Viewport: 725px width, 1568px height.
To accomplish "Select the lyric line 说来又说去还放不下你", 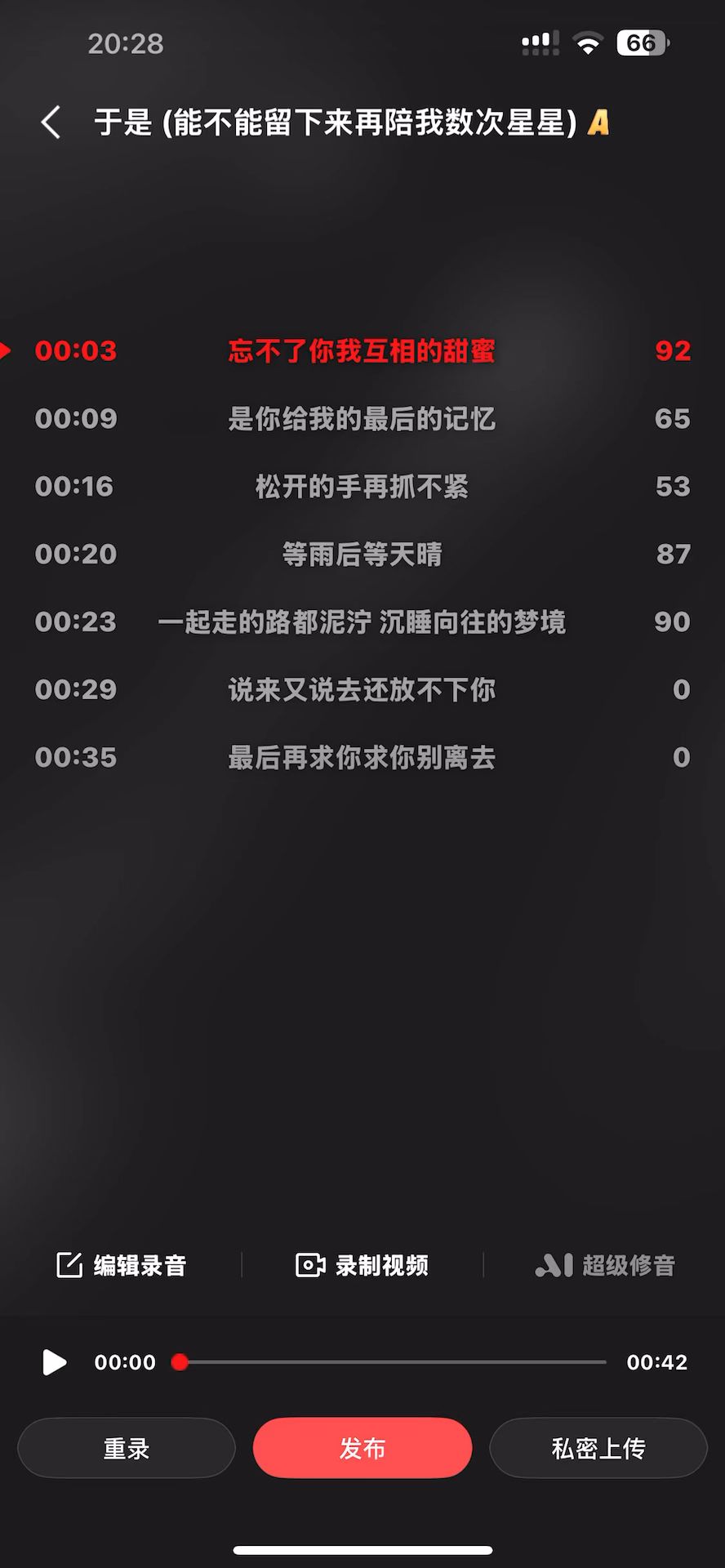I will click(x=362, y=690).
